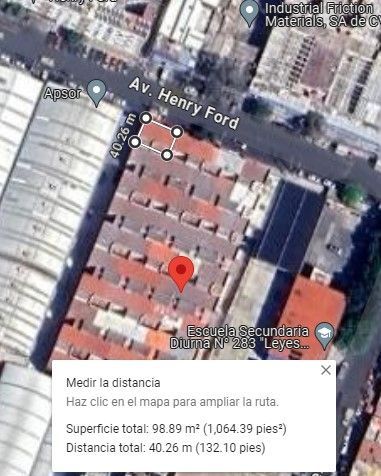Open the Apsor place marker

tap(96, 93)
